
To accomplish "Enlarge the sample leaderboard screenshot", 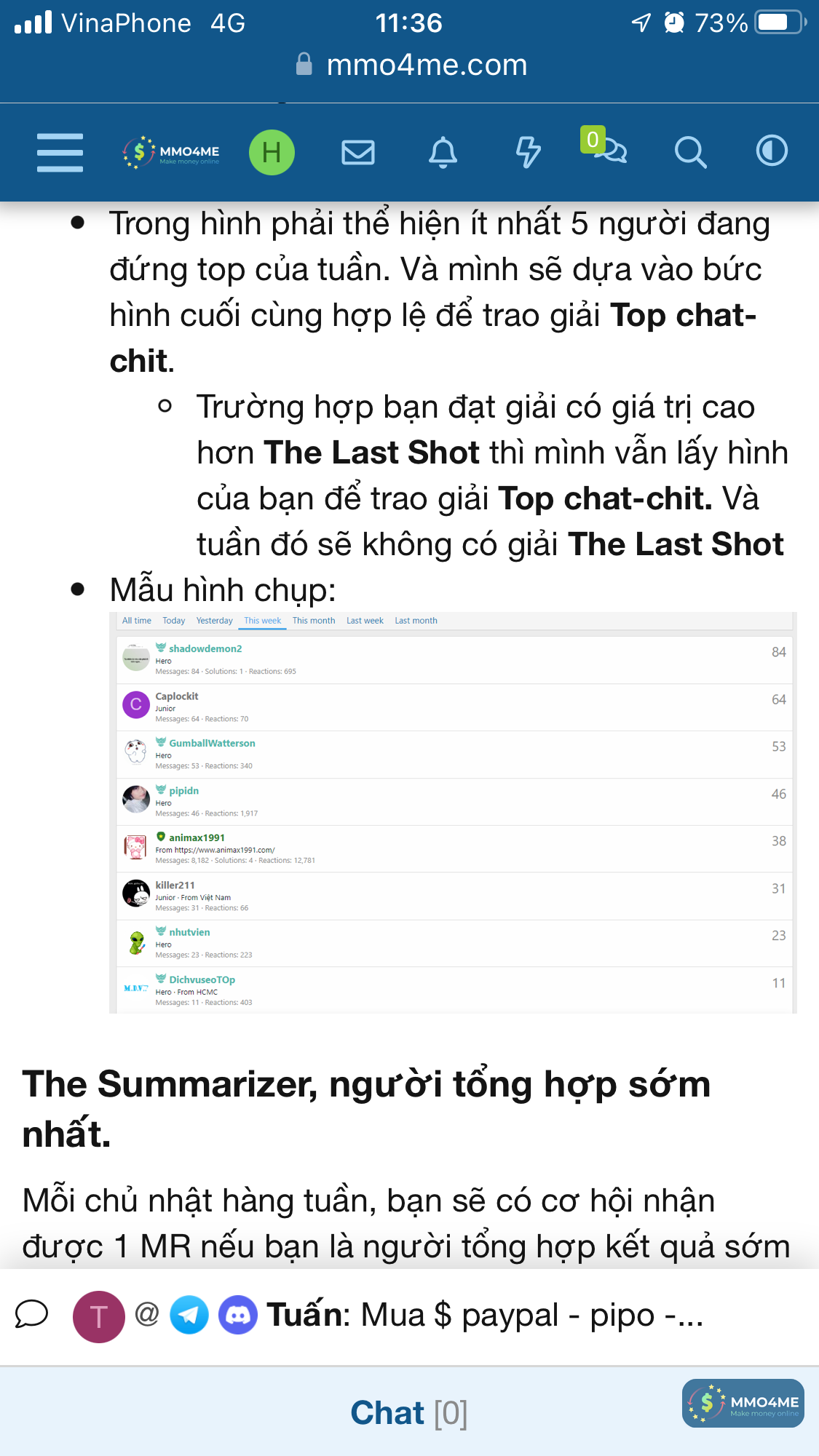I will pos(453,813).
